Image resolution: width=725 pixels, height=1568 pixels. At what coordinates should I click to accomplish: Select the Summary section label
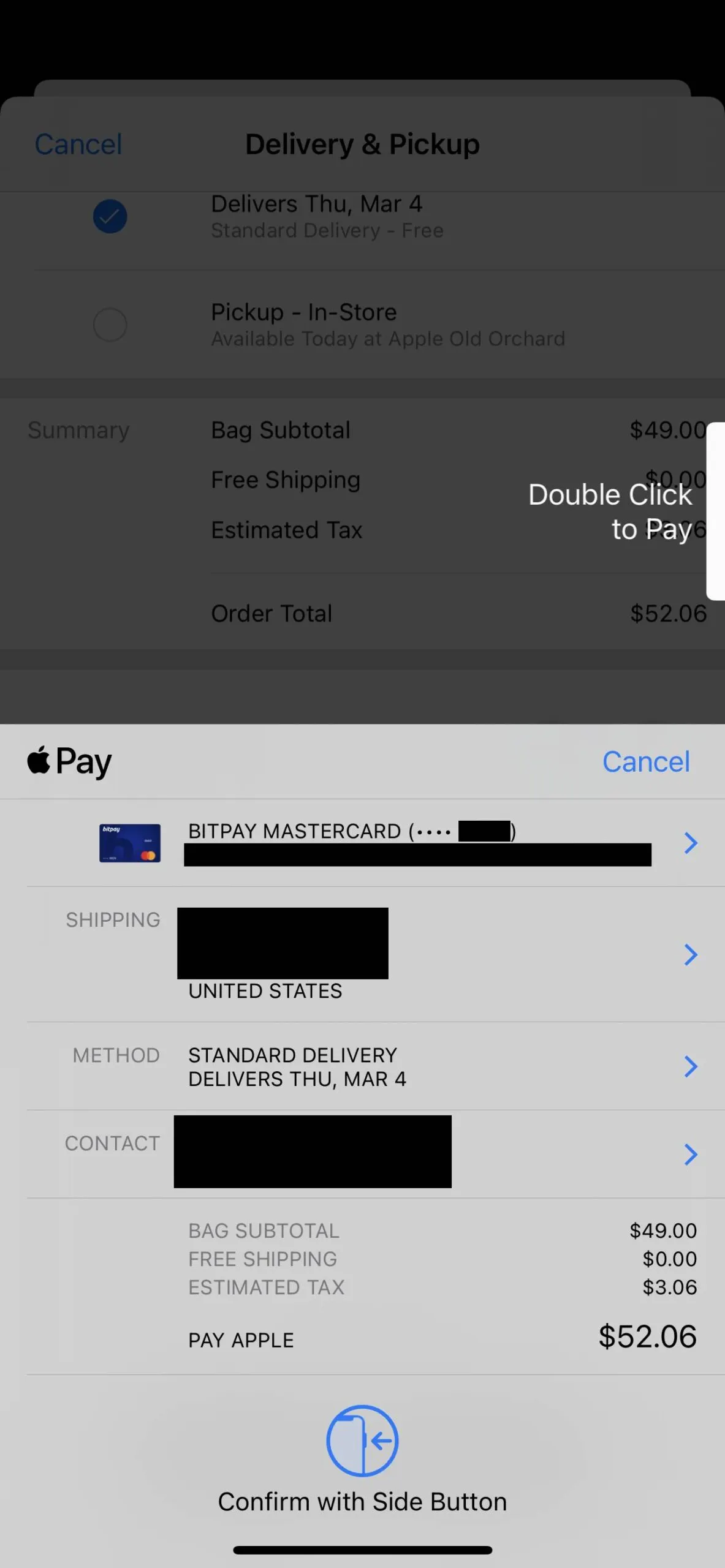click(x=78, y=429)
